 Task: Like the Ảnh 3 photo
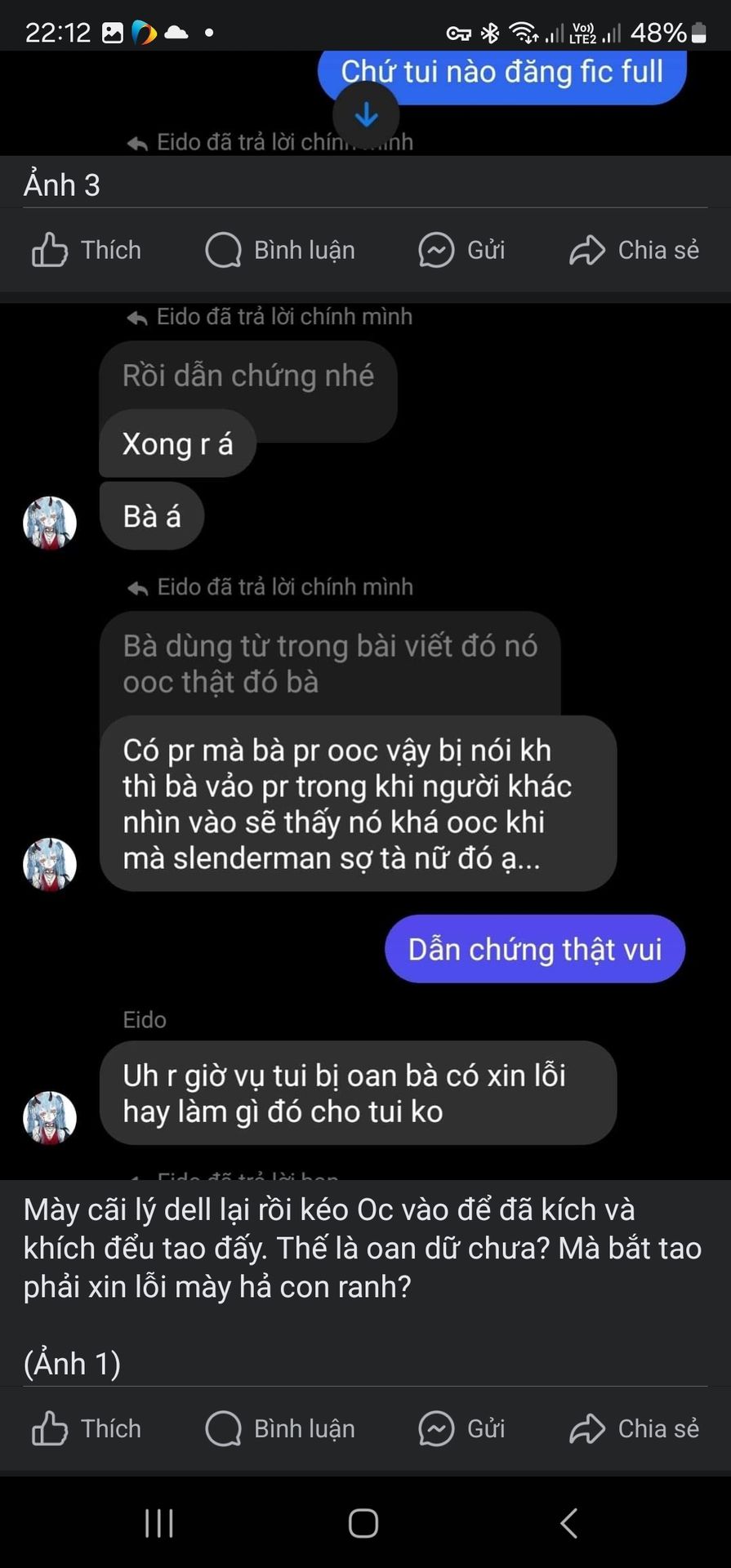point(87,250)
